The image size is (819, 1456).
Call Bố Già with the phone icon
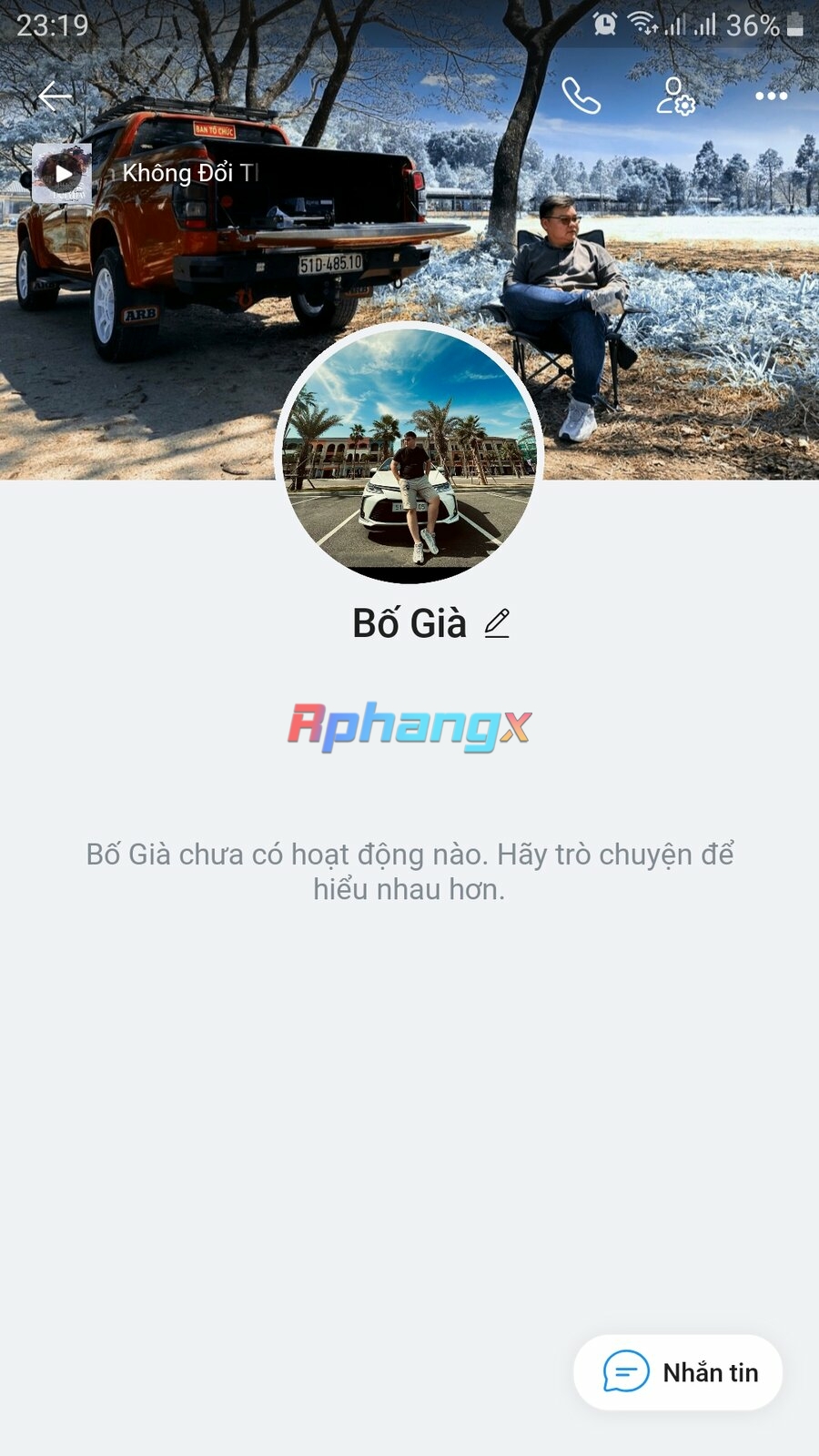click(581, 96)
